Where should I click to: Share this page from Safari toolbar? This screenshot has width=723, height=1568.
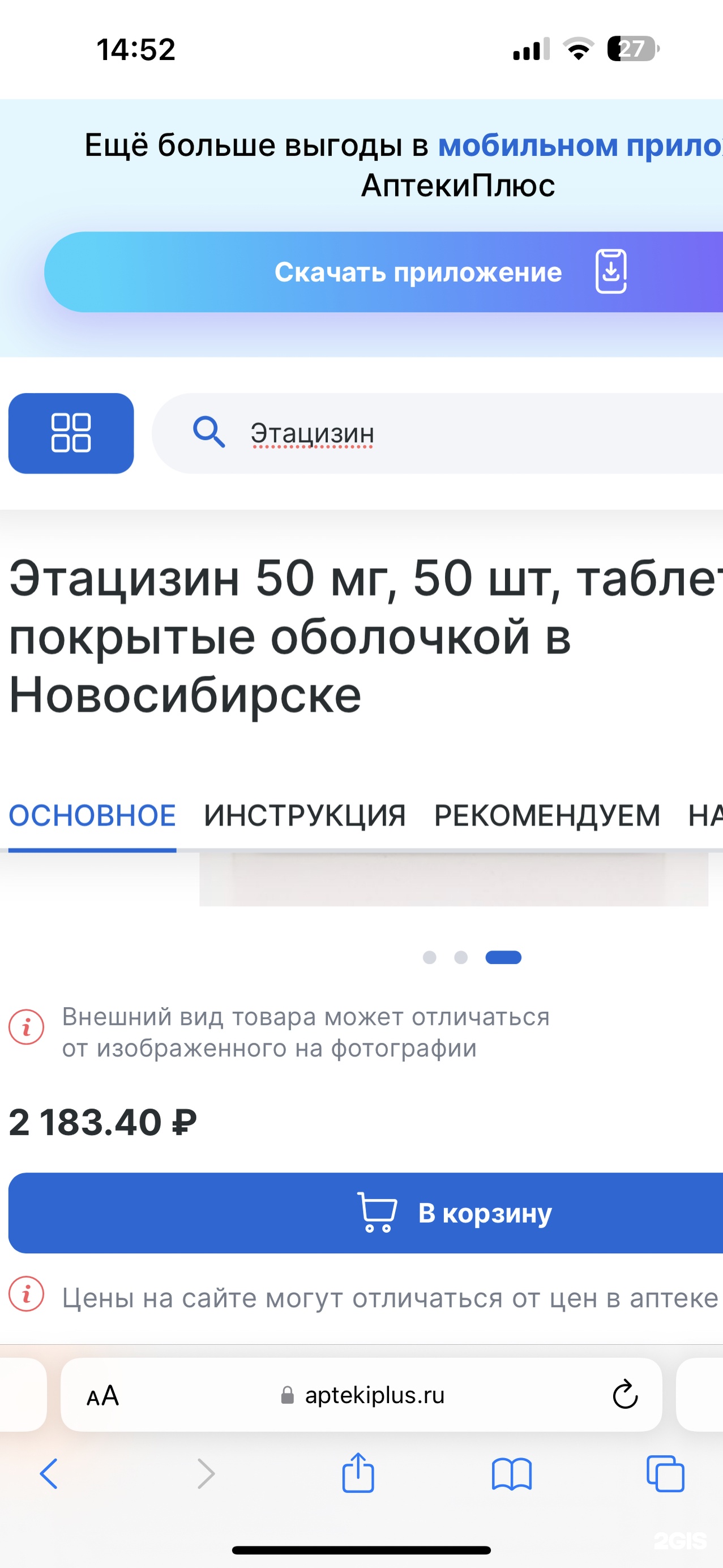pos(358,1473)
